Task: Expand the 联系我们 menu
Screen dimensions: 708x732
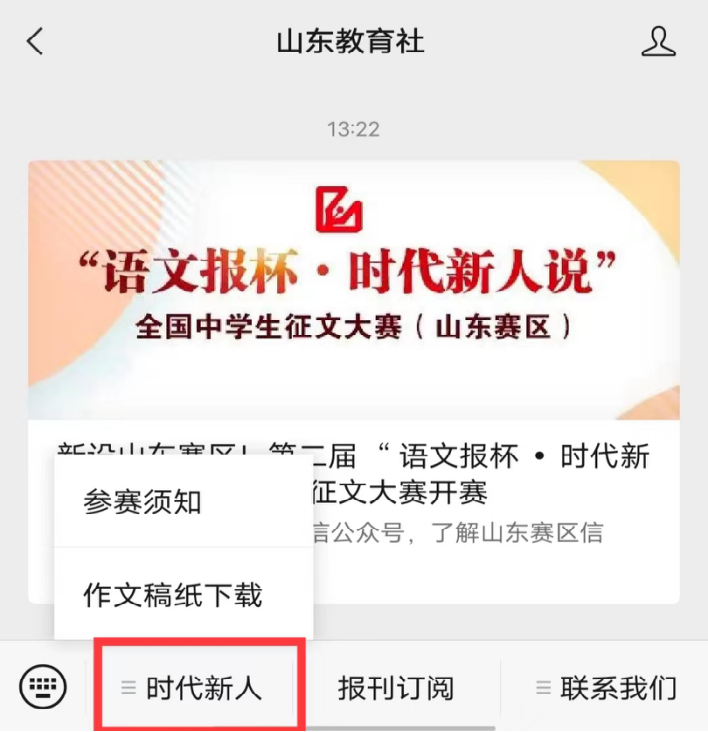Action: (x=605, y=687)
